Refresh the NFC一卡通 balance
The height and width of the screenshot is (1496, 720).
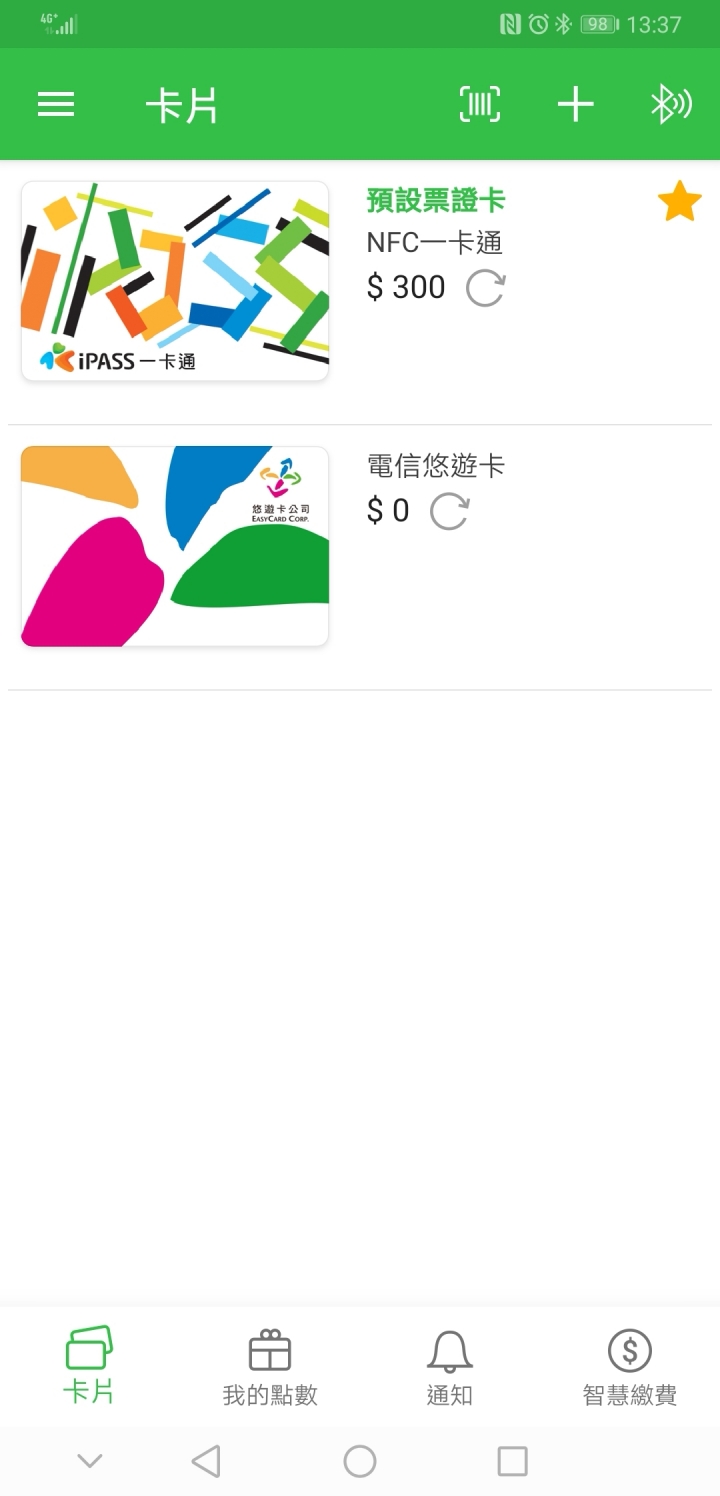[486, 288]
